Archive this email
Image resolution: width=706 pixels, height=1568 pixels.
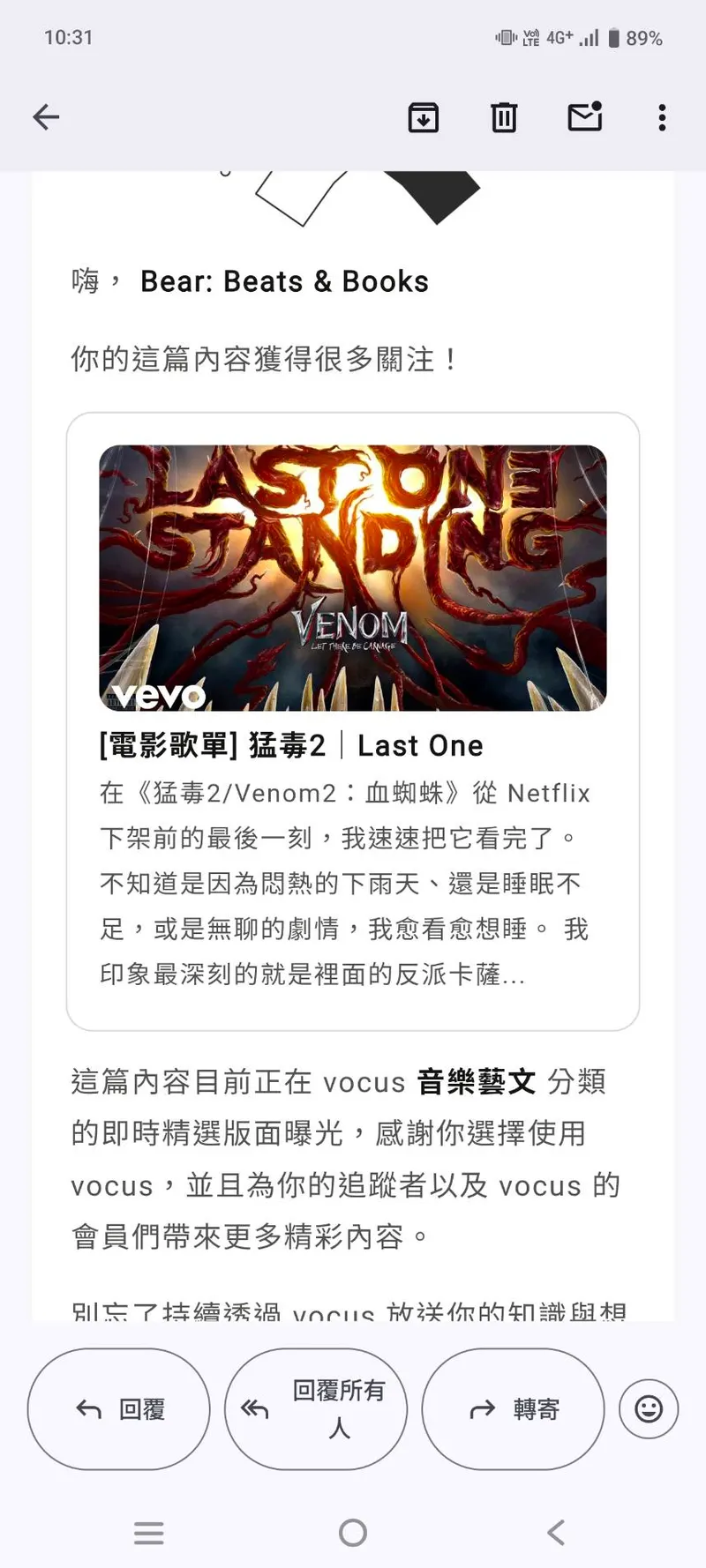click(x=424, y=117)
